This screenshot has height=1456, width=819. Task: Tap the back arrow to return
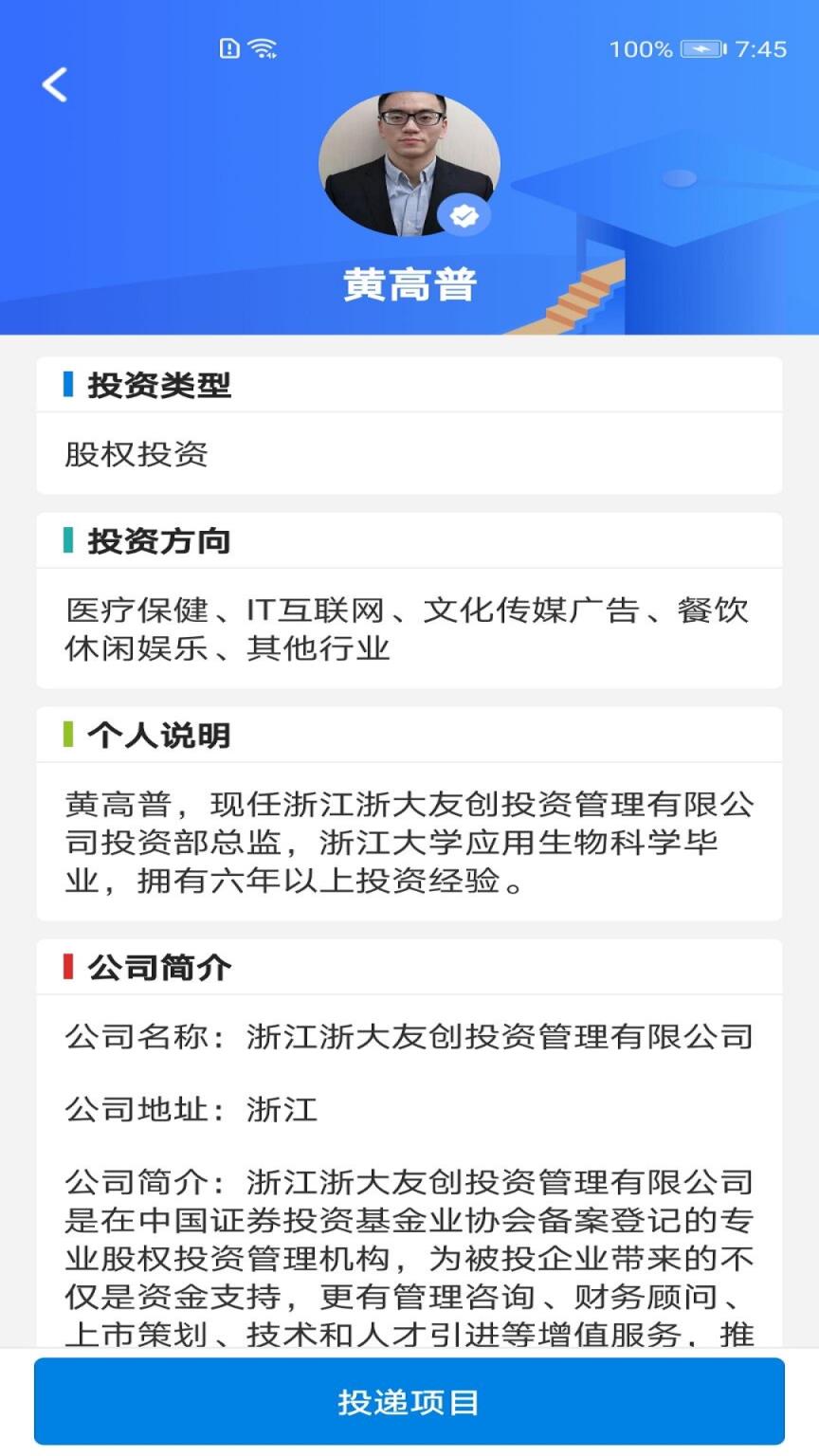pos(54,85)
